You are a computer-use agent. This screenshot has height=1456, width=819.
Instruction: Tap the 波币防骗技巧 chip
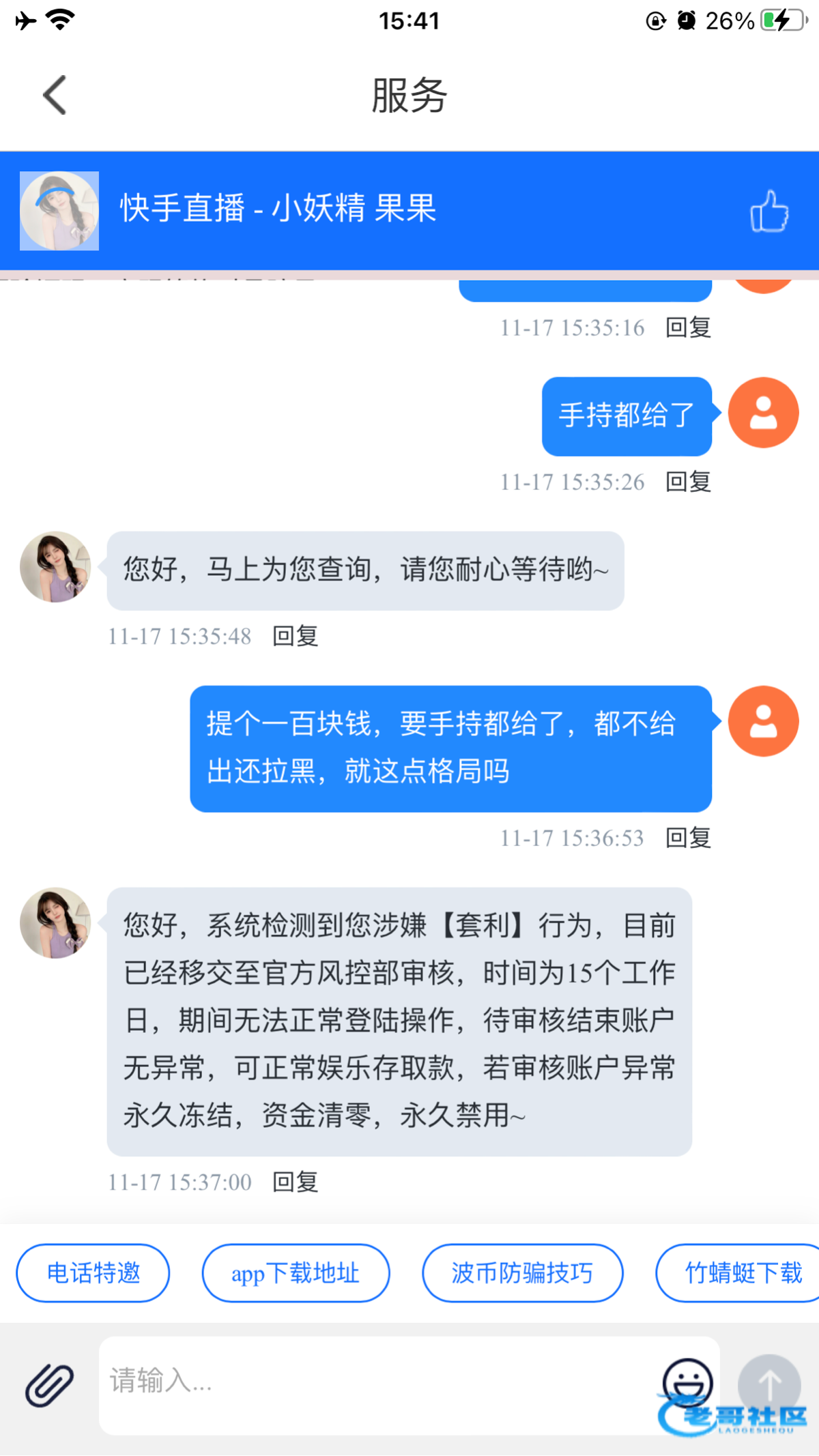(x=522, y=1273)
